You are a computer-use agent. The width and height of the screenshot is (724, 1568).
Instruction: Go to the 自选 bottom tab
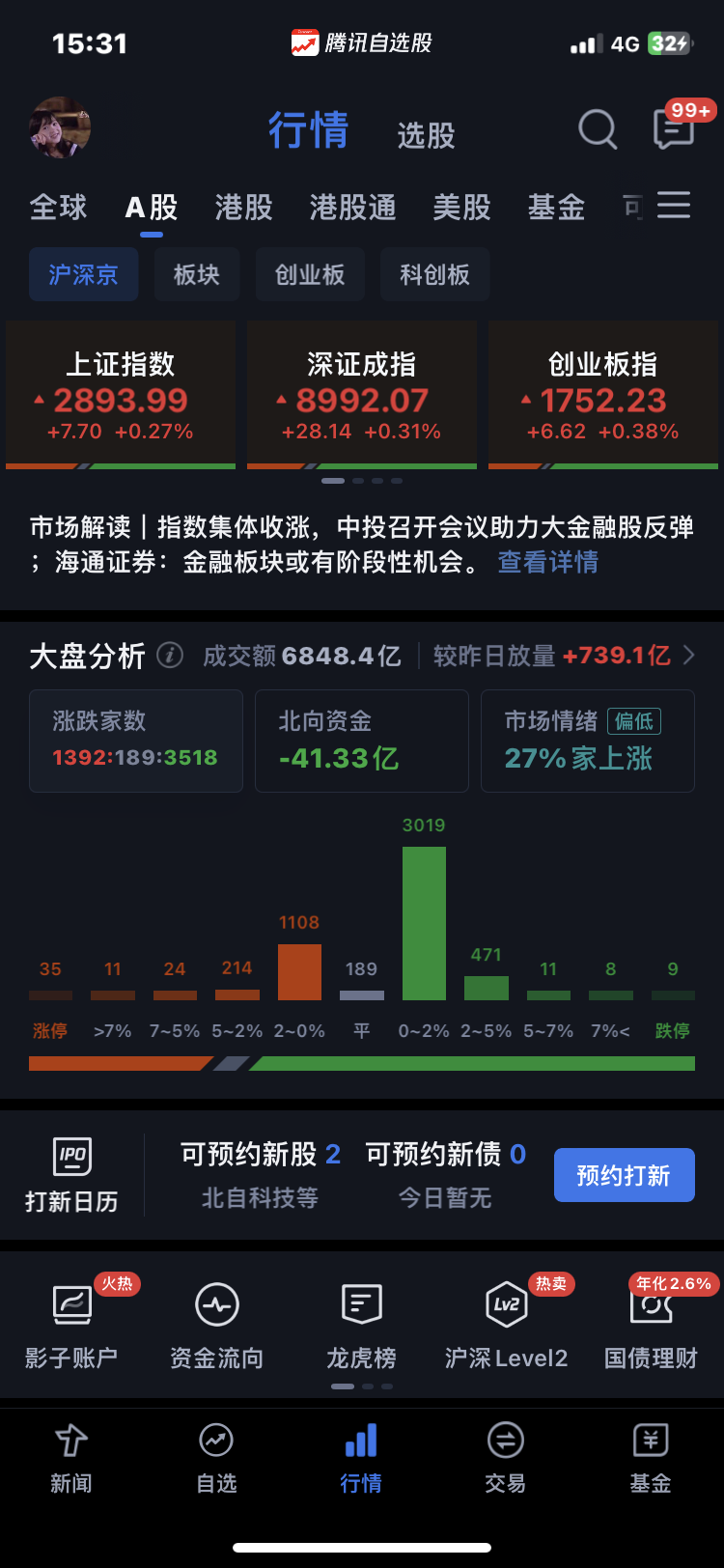(x=216, y=1458)
